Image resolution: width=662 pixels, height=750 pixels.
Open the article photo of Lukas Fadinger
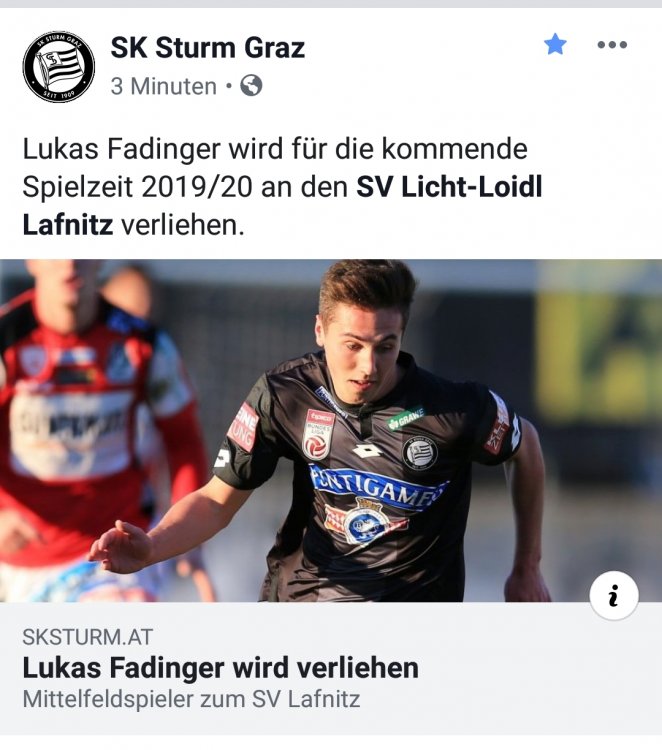tap(330, 430)
